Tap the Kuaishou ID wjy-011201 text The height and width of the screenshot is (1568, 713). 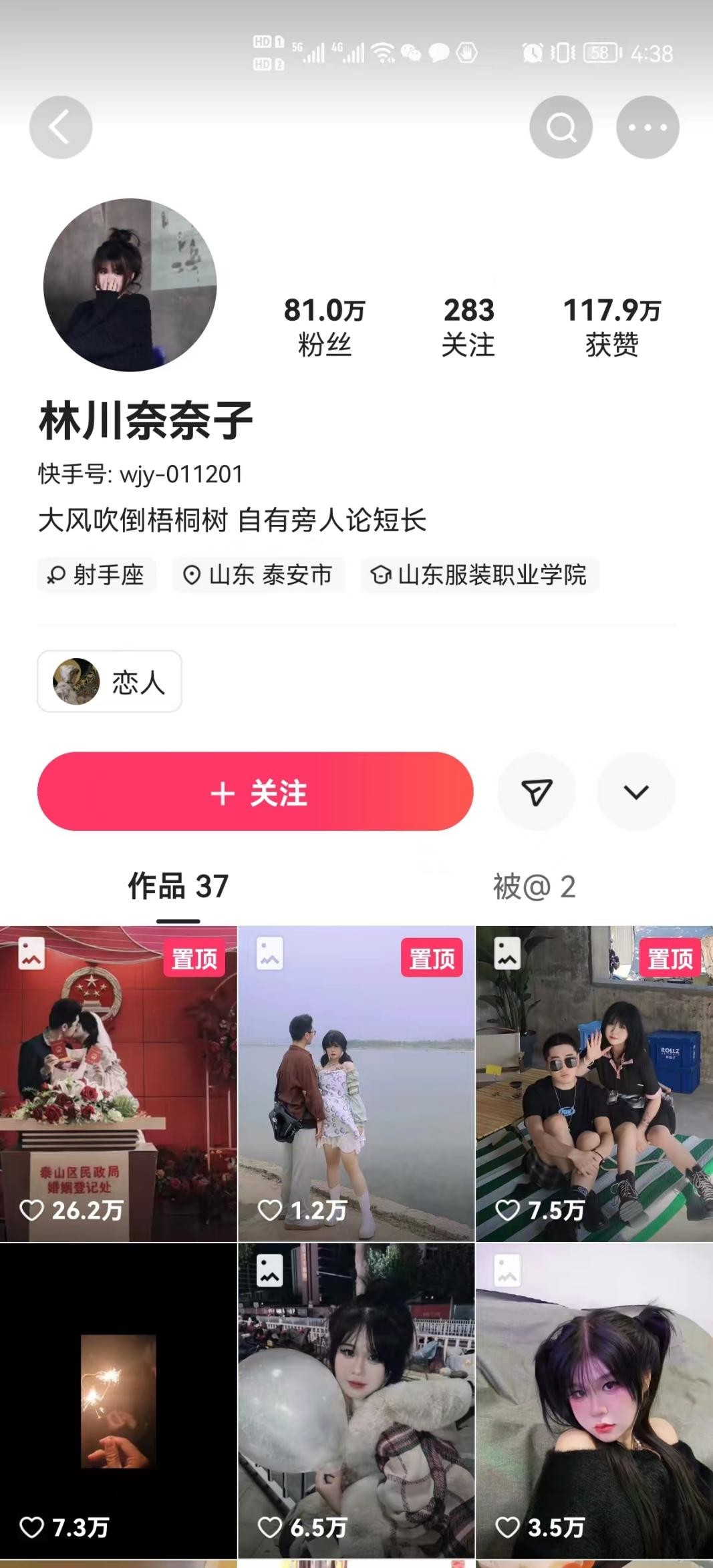pyautogui.click(x=142, y=474)
